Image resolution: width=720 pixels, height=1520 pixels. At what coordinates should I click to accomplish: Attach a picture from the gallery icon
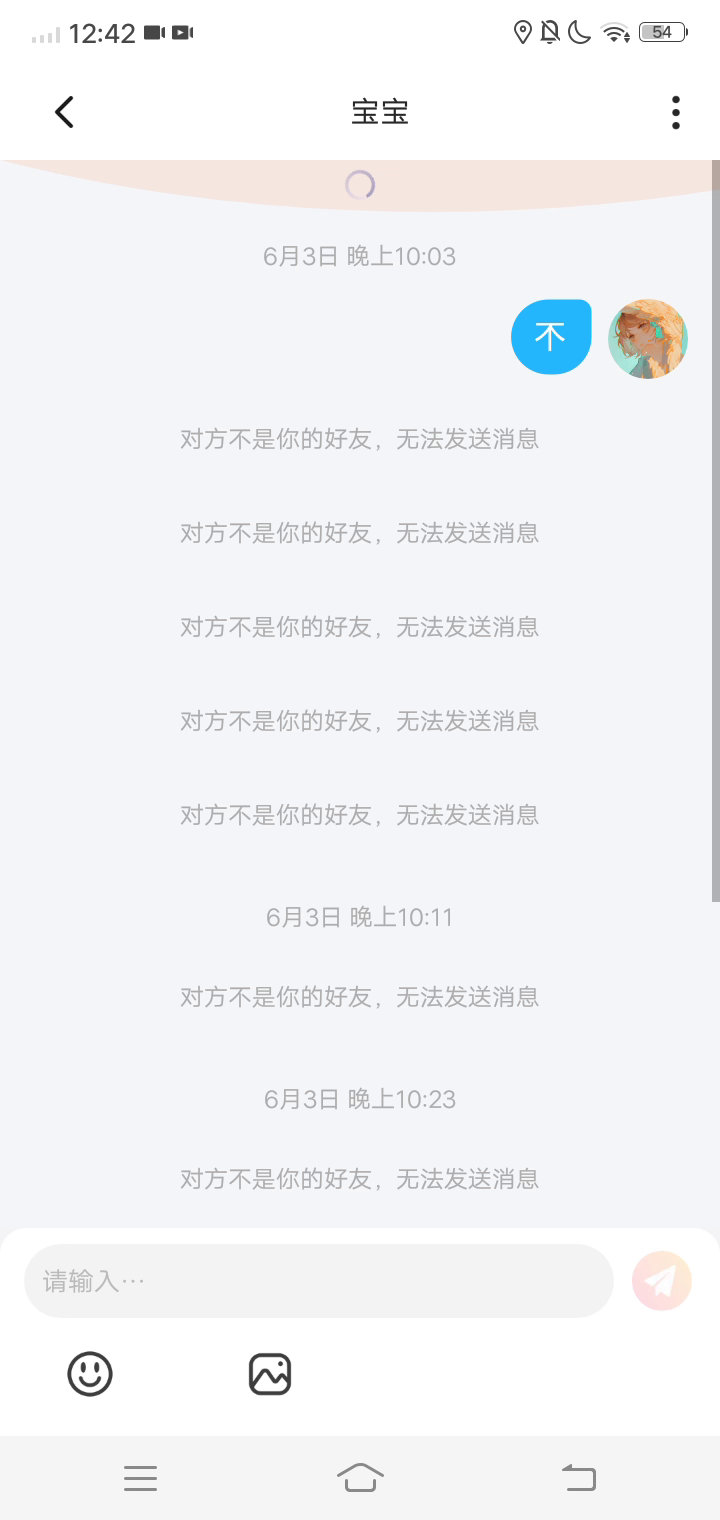[270, 1374]
